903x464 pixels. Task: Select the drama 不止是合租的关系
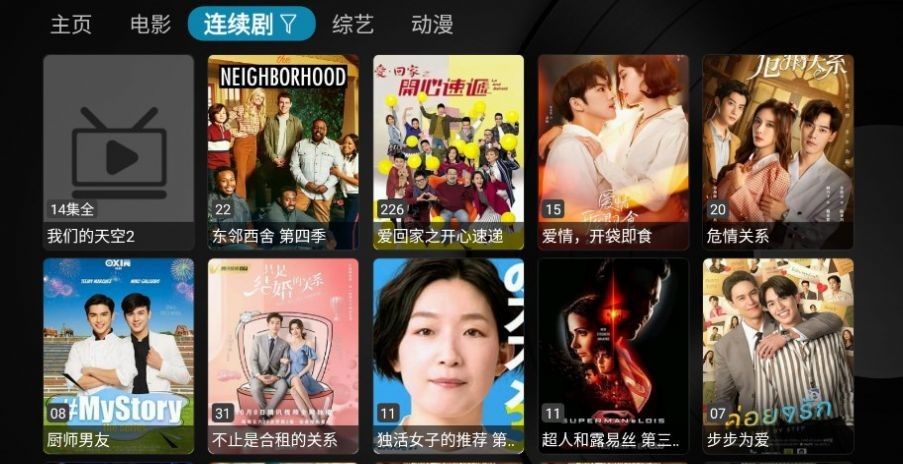283,355
